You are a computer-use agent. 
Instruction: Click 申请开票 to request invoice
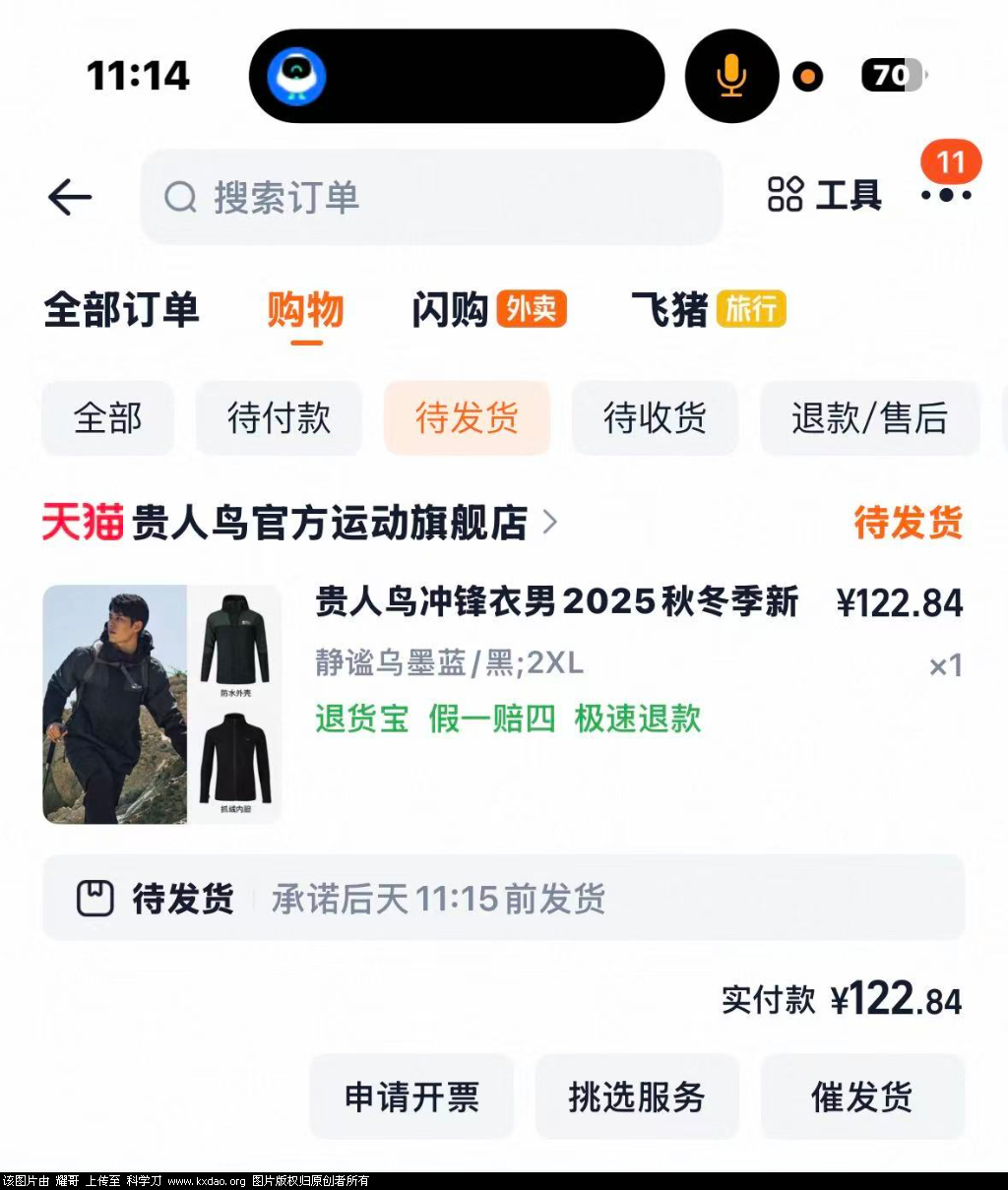410,1096
